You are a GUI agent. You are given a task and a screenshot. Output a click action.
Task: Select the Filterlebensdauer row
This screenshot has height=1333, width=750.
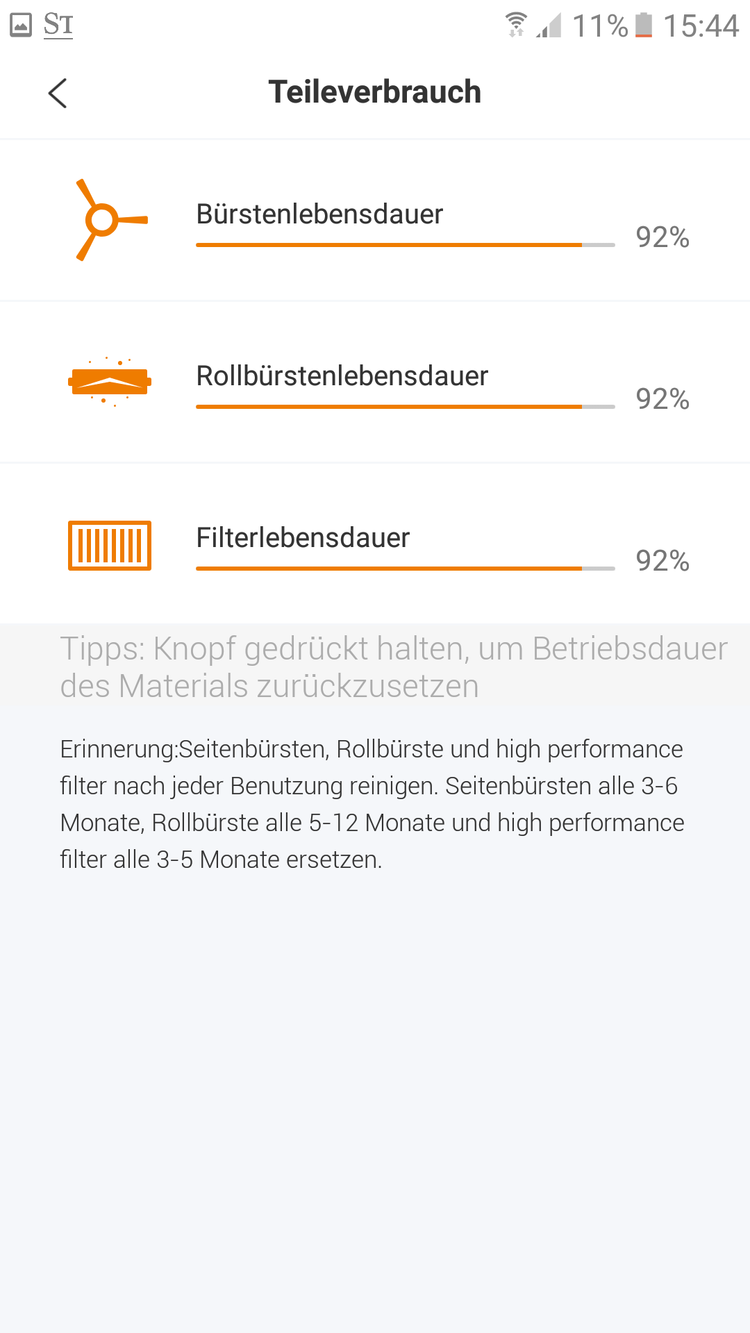click(x=375, y=545)
